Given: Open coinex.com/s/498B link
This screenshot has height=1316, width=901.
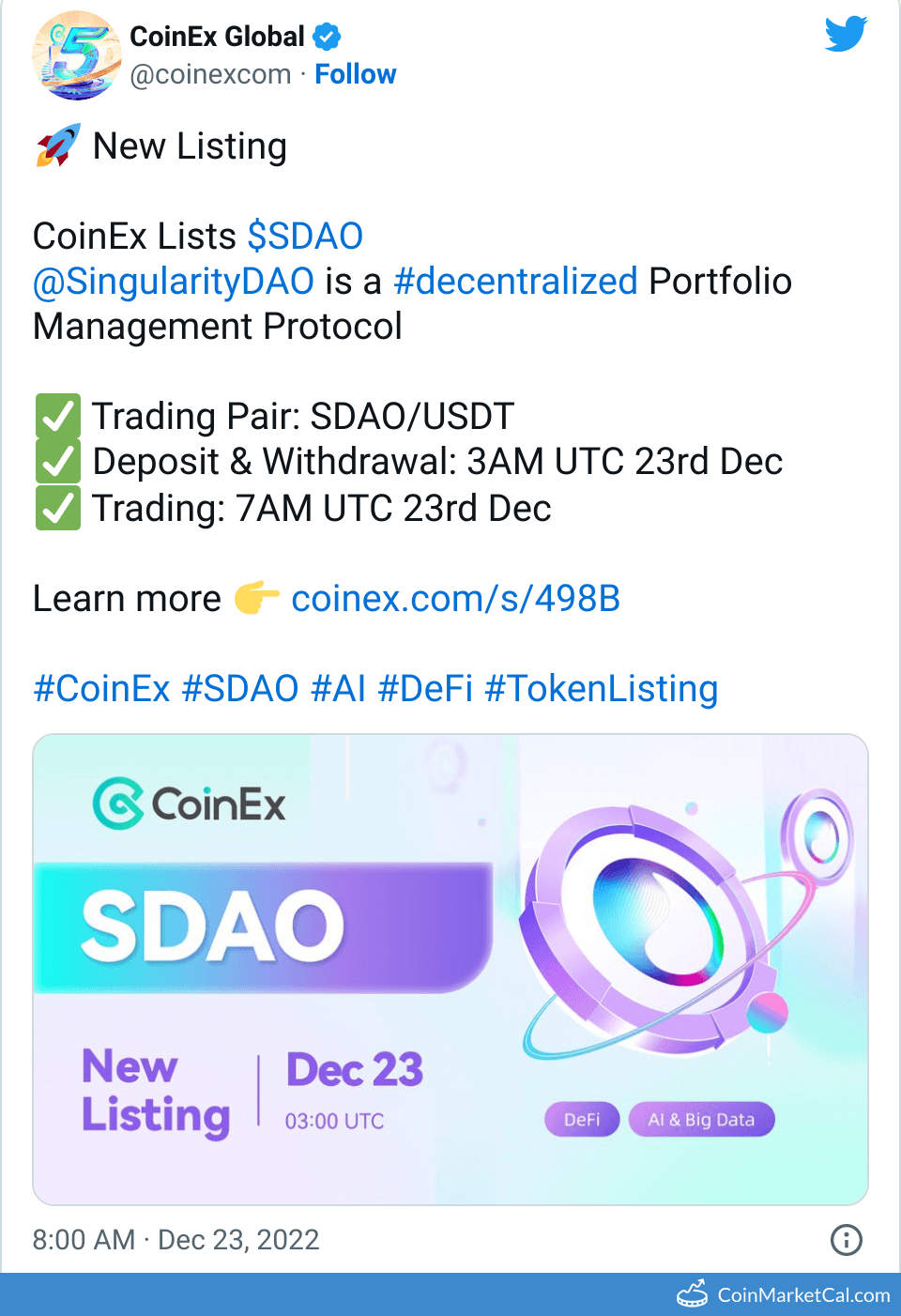Looking at the screenshot, I should coord(455,599).
